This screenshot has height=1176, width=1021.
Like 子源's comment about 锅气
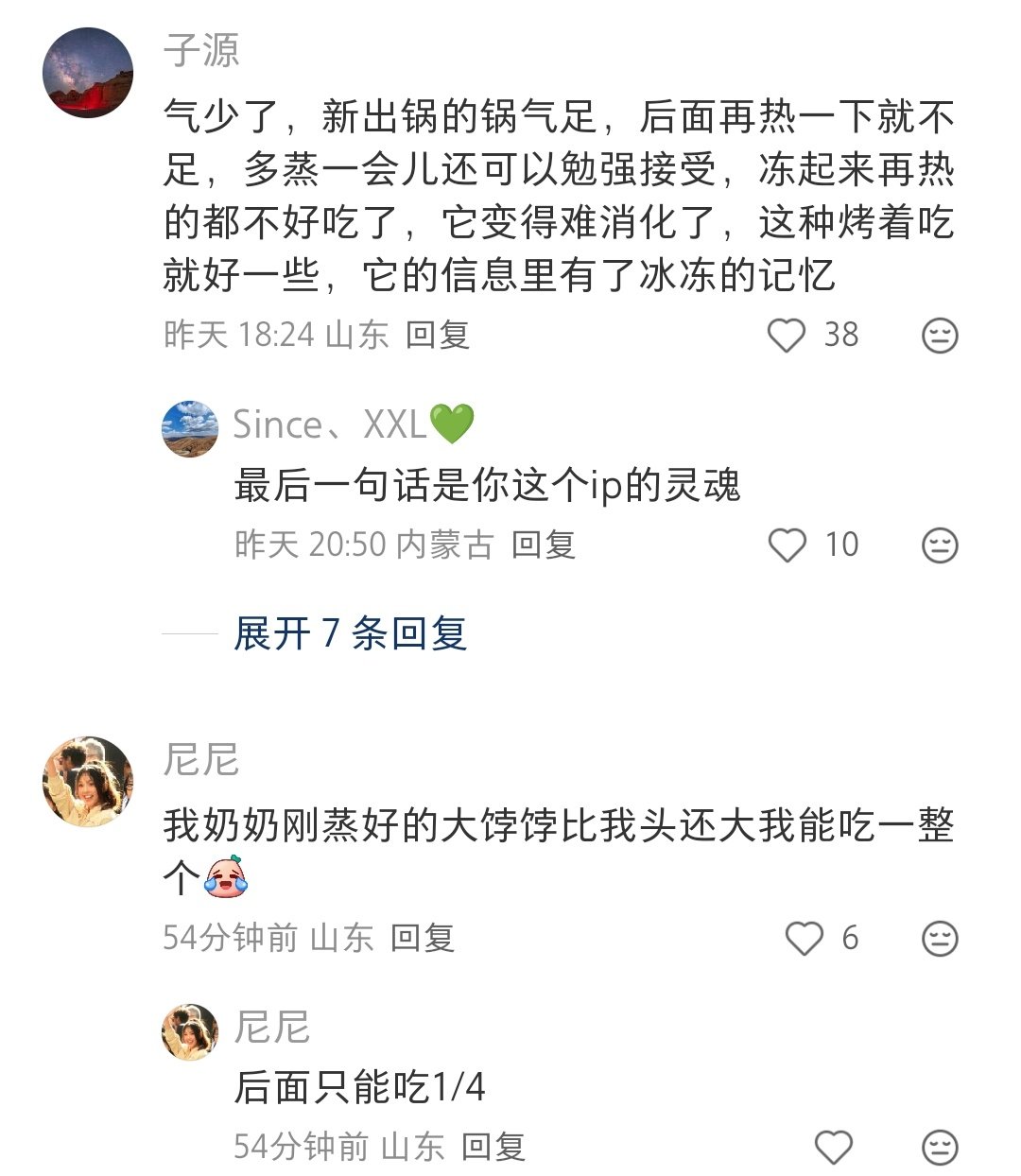tap(786, 336)
